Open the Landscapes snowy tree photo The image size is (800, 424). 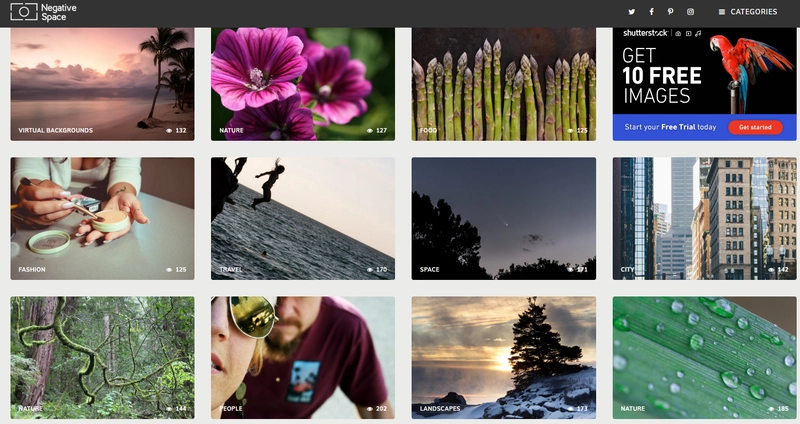click(x=503, y=355)
